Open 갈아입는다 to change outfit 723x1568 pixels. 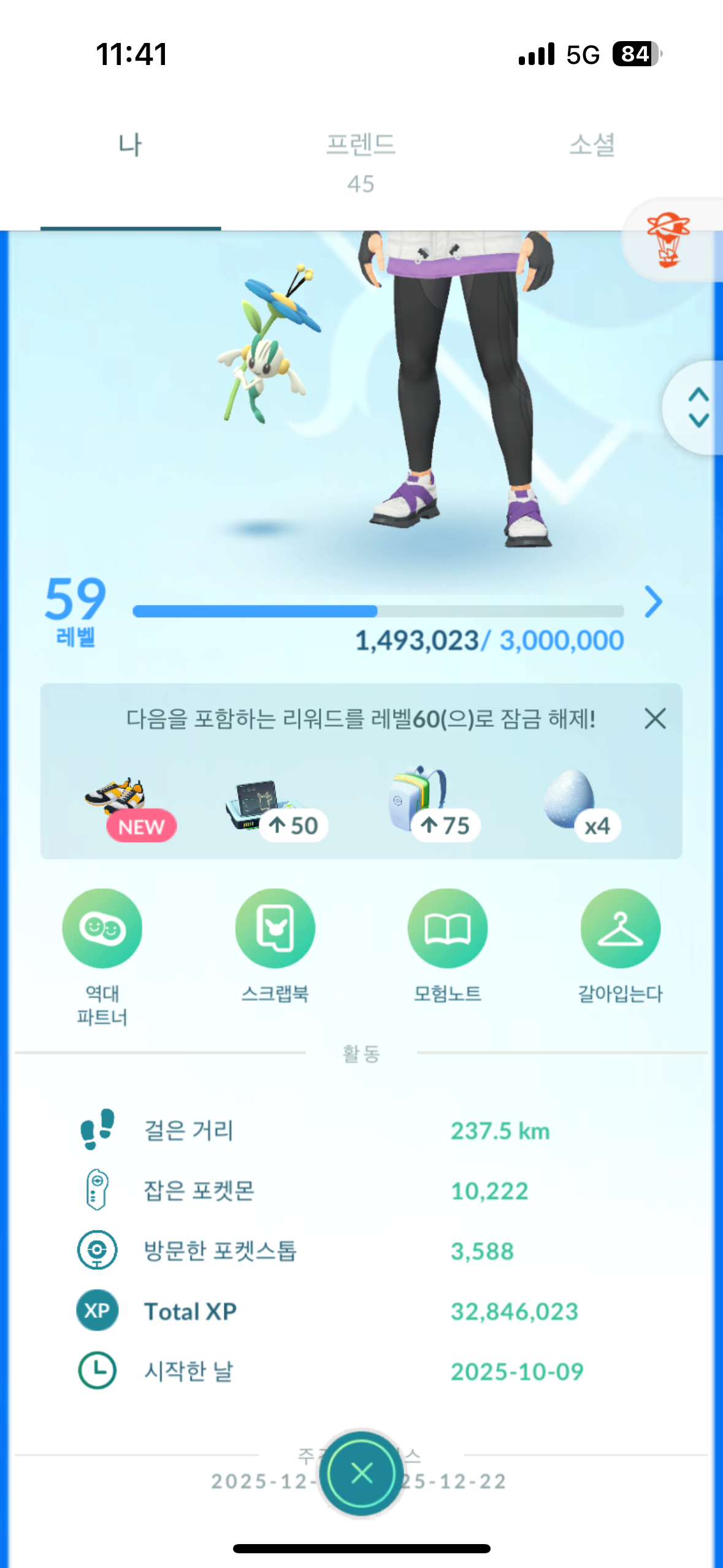pyautogui.click(x=620, y=928)
